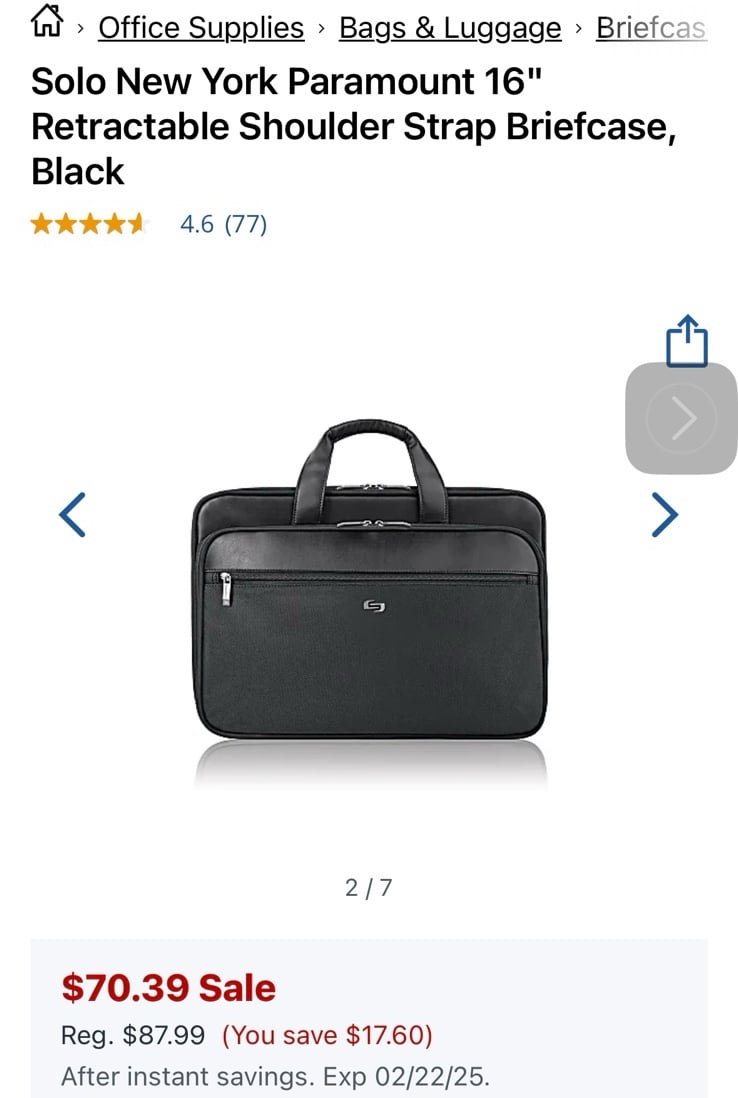Share this briefcase product
Screen dimensions: 738x1098
tap(686, 341)
